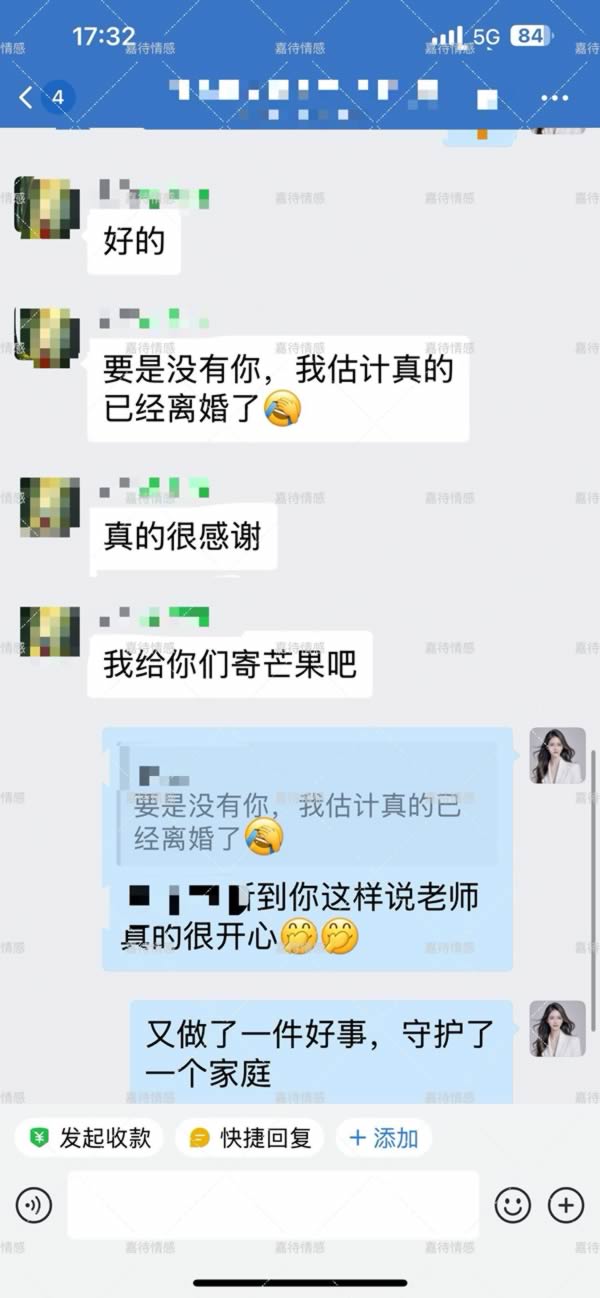Open sender avatar beside 我给你们寄芒果吧

coord(47,631)
